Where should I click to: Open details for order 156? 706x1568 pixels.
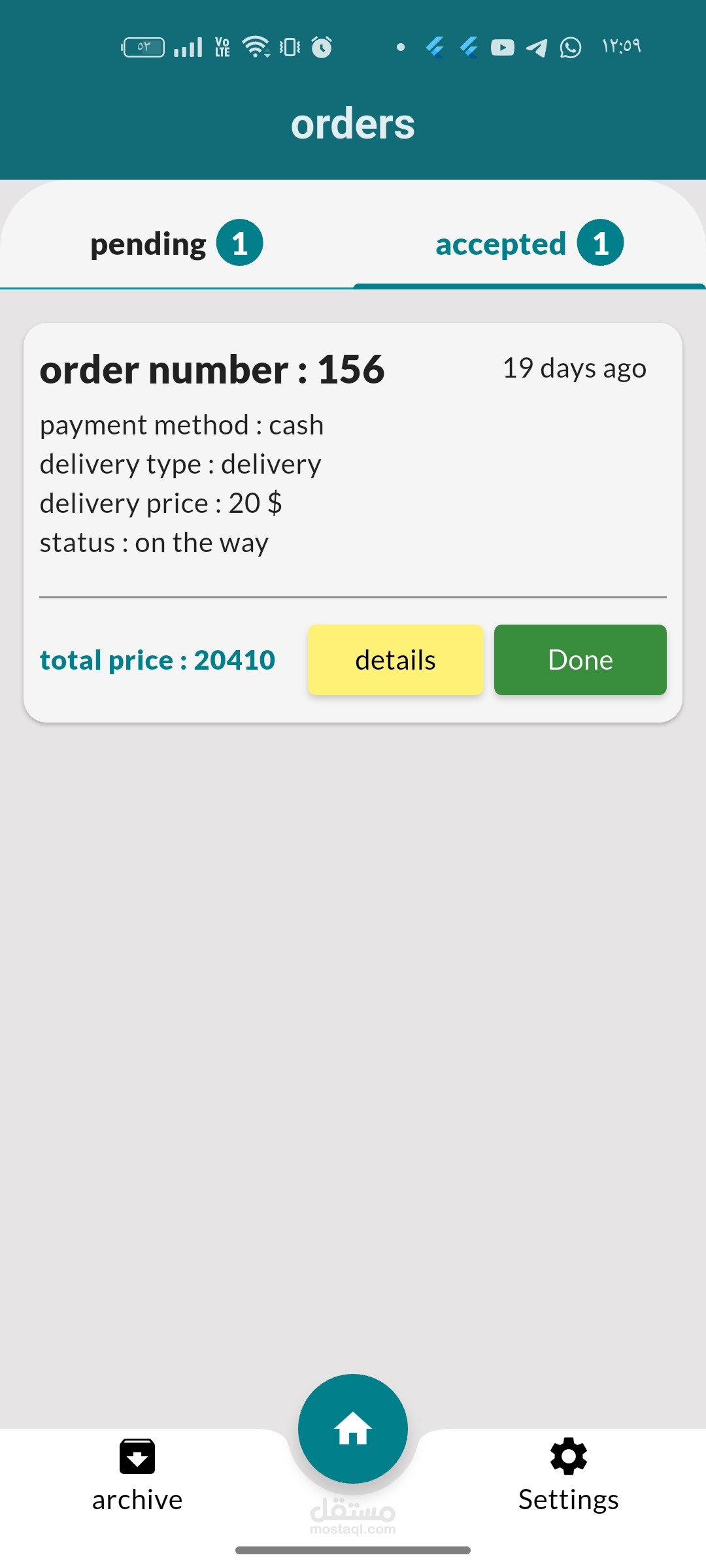(x=395, y=660)
